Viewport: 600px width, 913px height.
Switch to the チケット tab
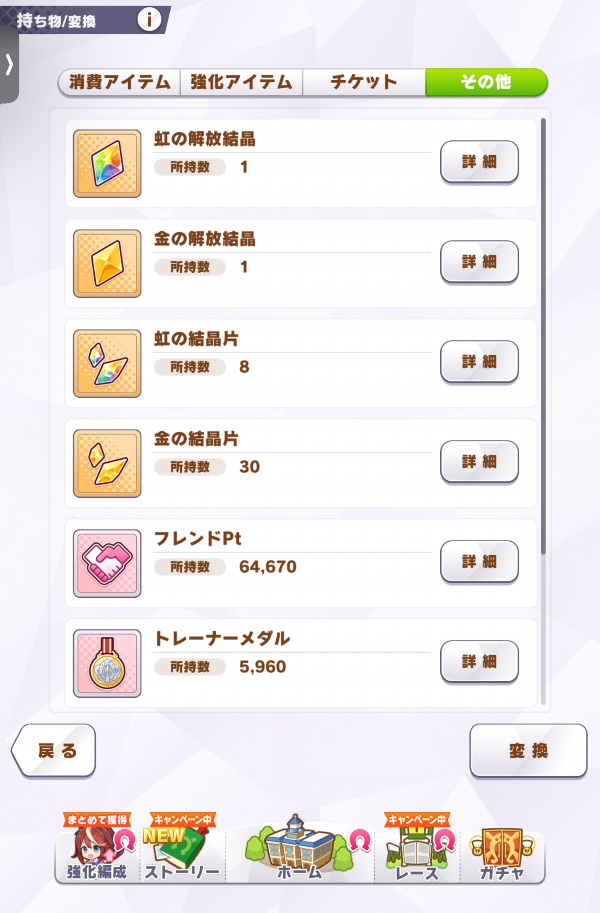tap(364, 83)
